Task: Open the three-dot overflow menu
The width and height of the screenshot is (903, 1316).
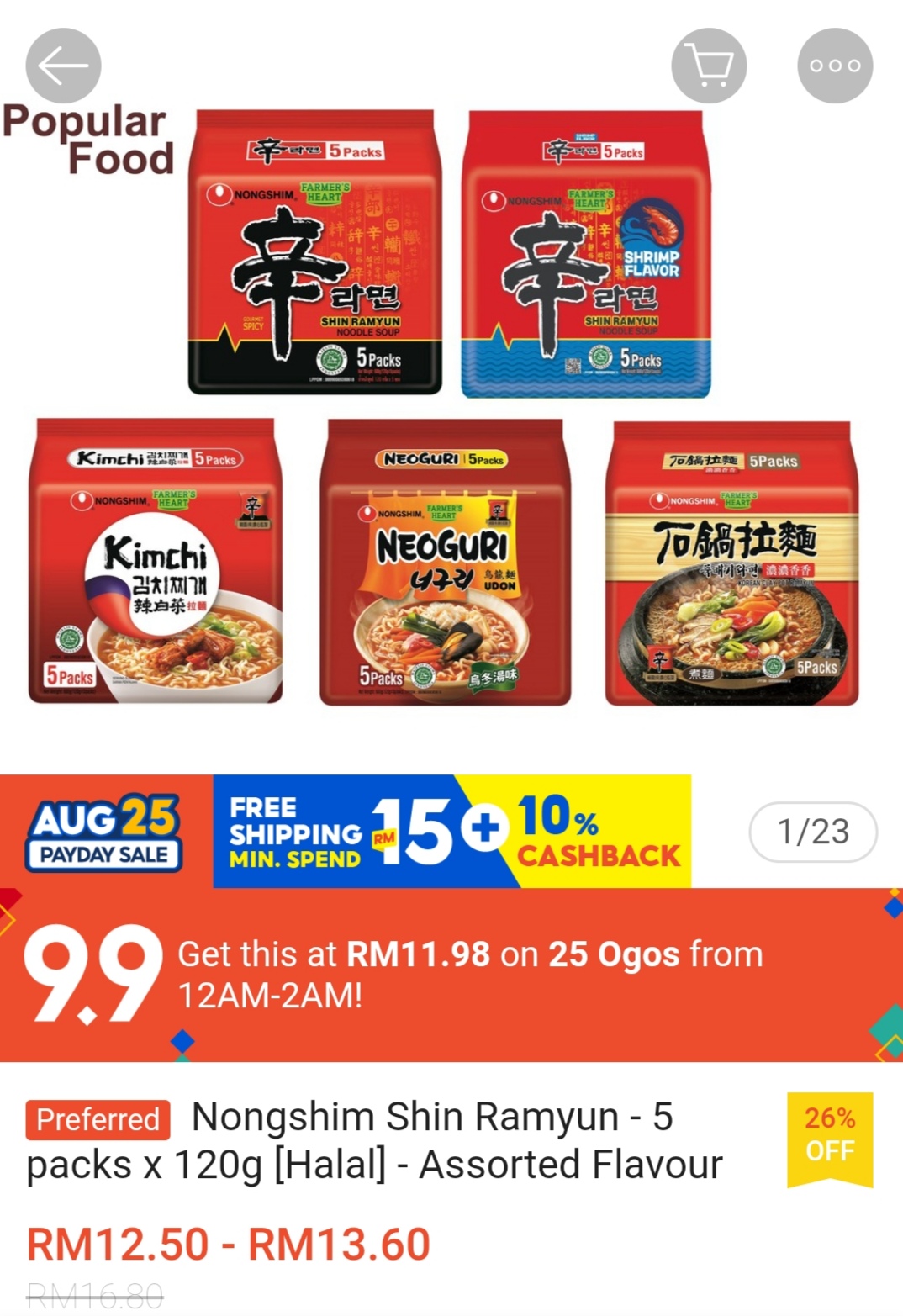Action: [834, 66]
